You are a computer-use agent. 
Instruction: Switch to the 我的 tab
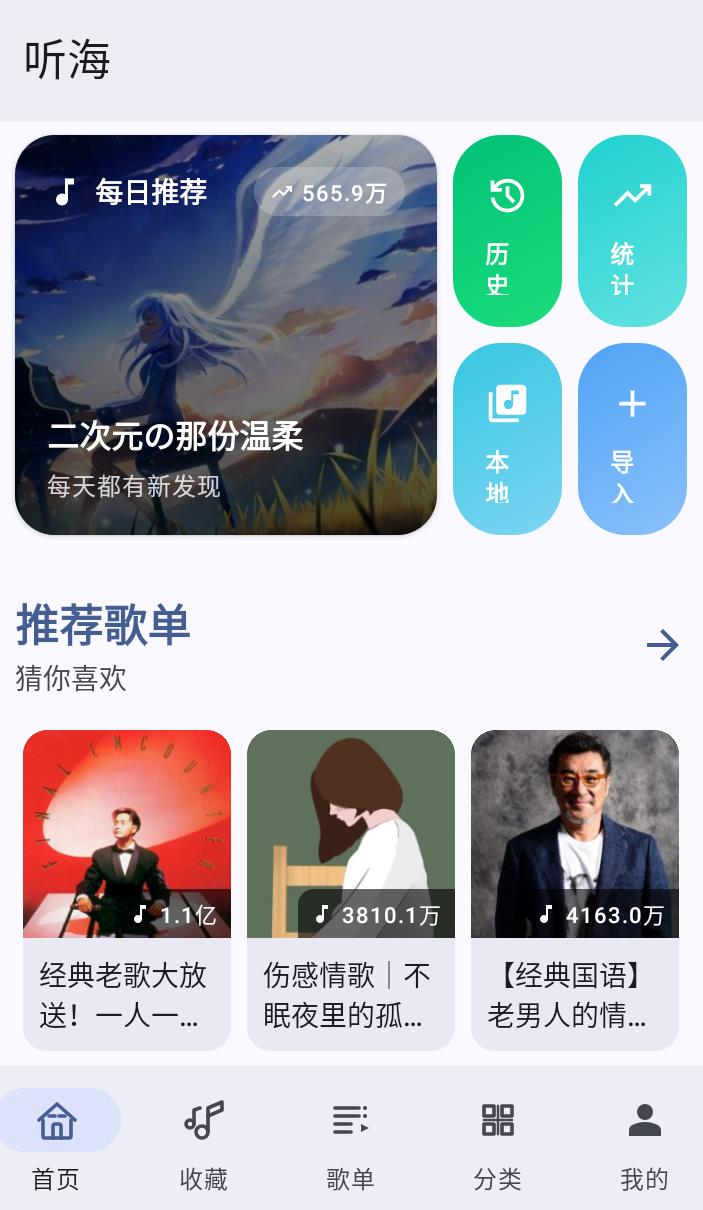coord(644,1140)
